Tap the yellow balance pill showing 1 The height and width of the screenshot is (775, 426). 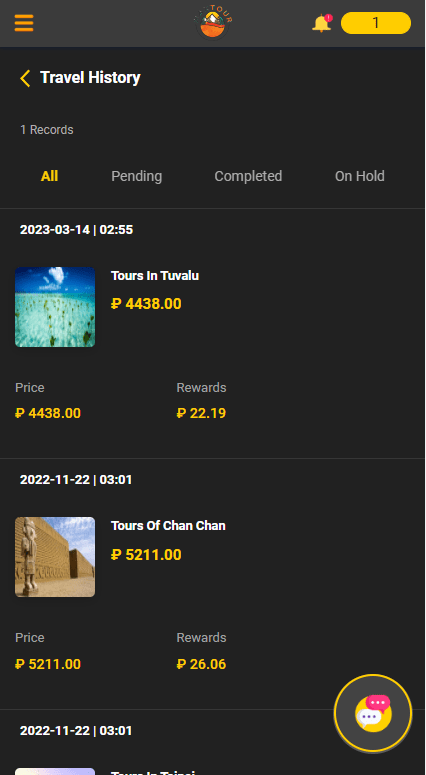[x=376, y=23]
